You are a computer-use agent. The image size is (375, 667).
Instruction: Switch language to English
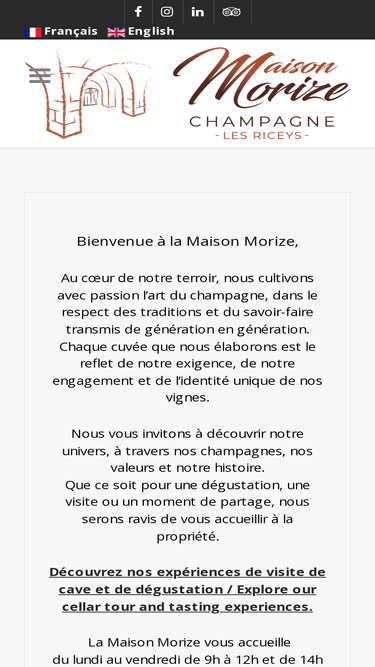pyautogui.click(x=141, y=31)
